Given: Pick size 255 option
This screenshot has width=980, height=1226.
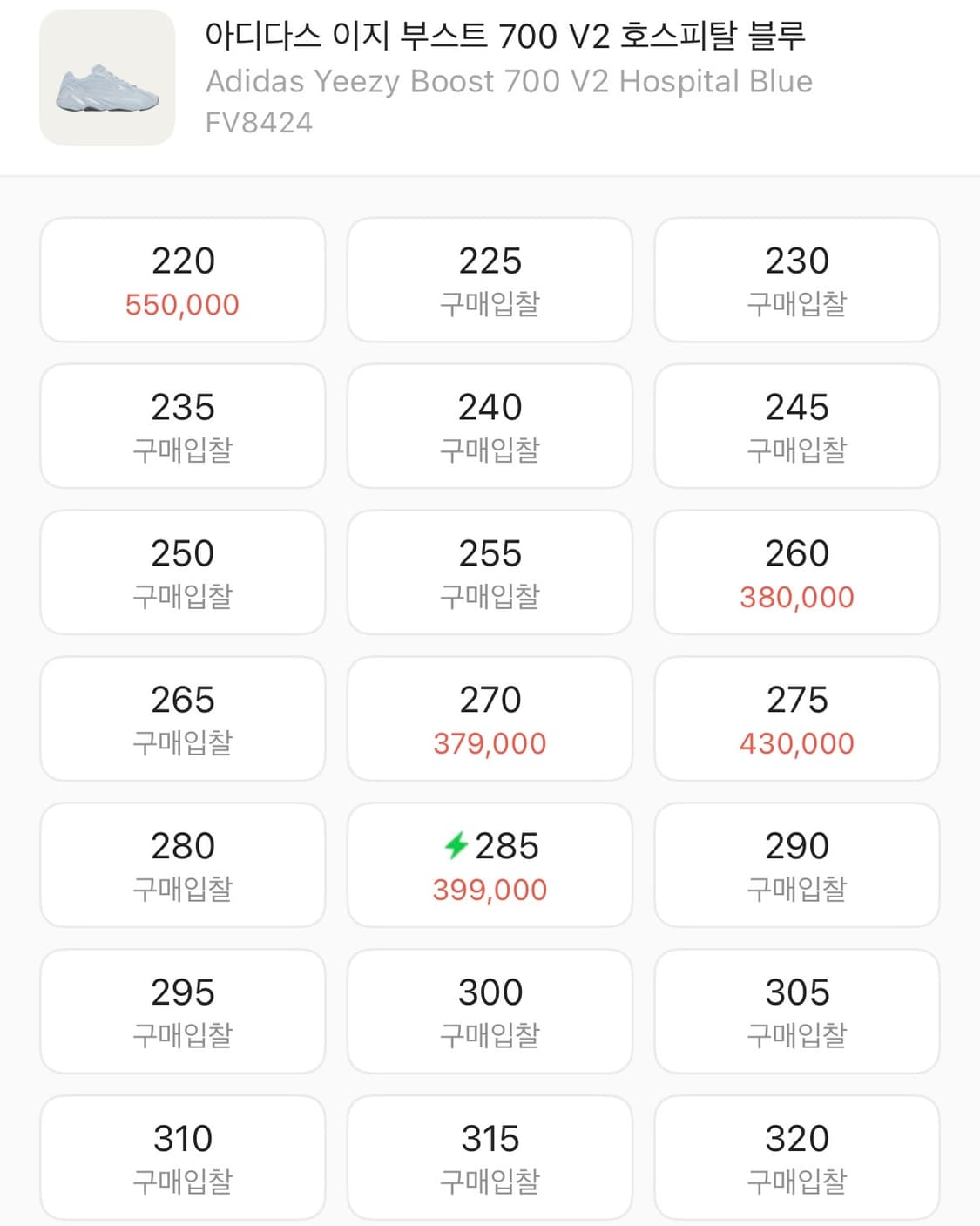Looking at the screenshot, I should 490,572.
